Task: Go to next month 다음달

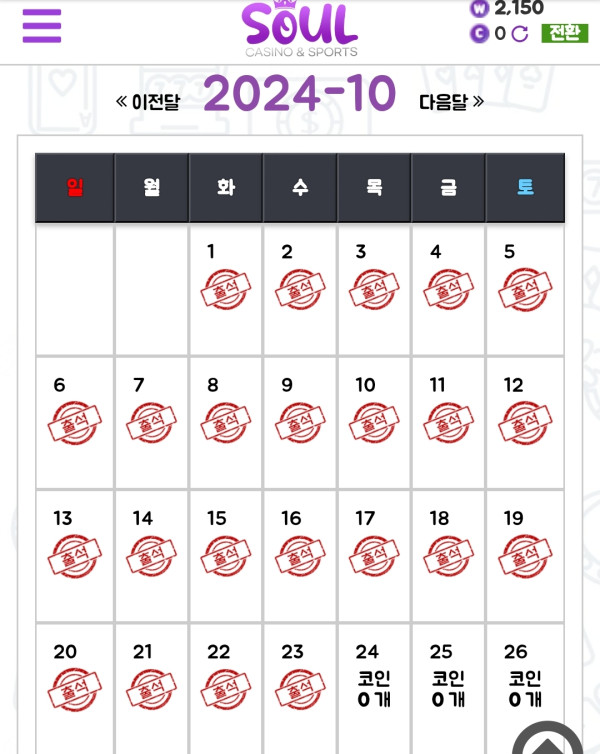Action: pyautogui.click(x=451, y=101)
